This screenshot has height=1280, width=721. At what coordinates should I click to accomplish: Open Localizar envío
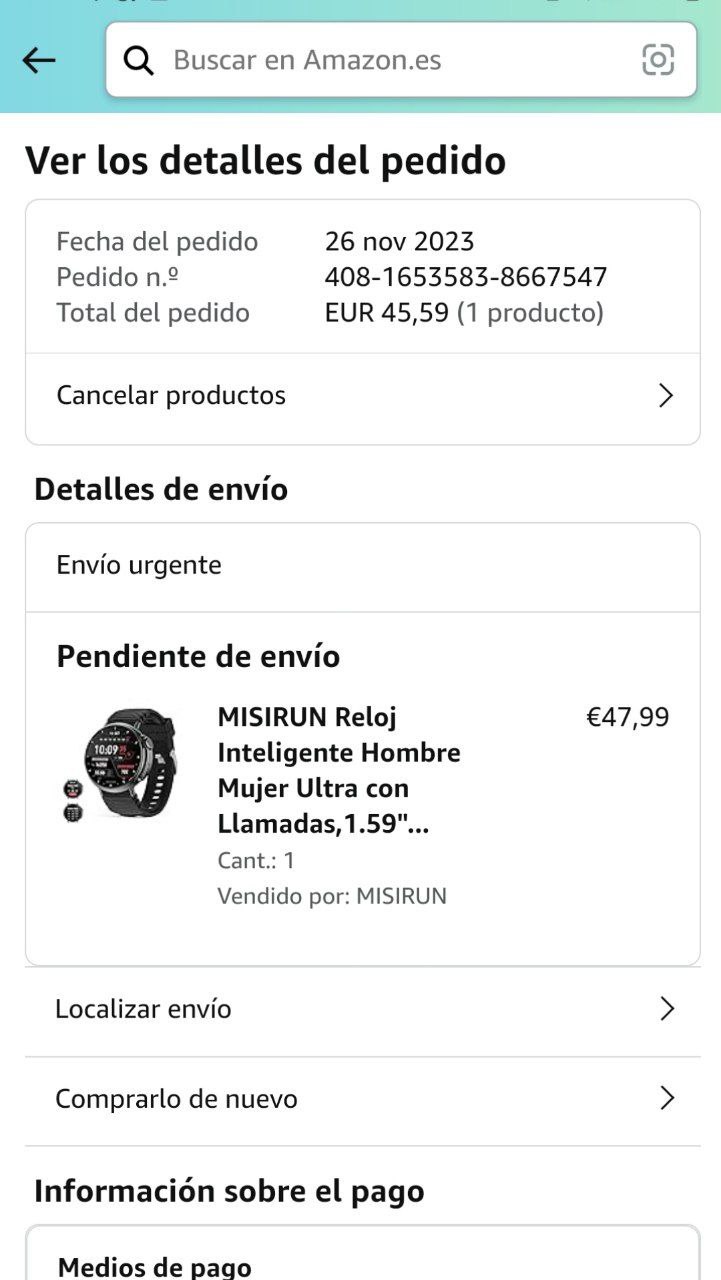[x=362, y=1010]
